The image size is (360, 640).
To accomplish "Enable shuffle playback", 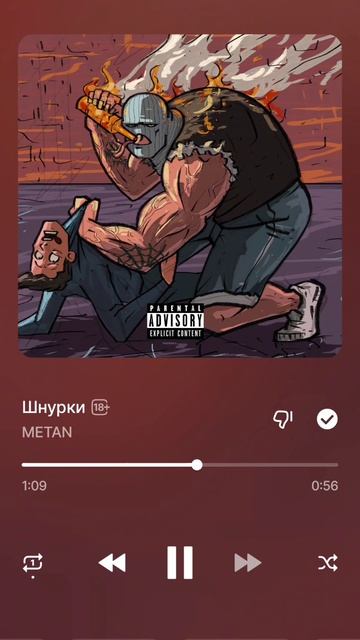I will click(328, 563).
